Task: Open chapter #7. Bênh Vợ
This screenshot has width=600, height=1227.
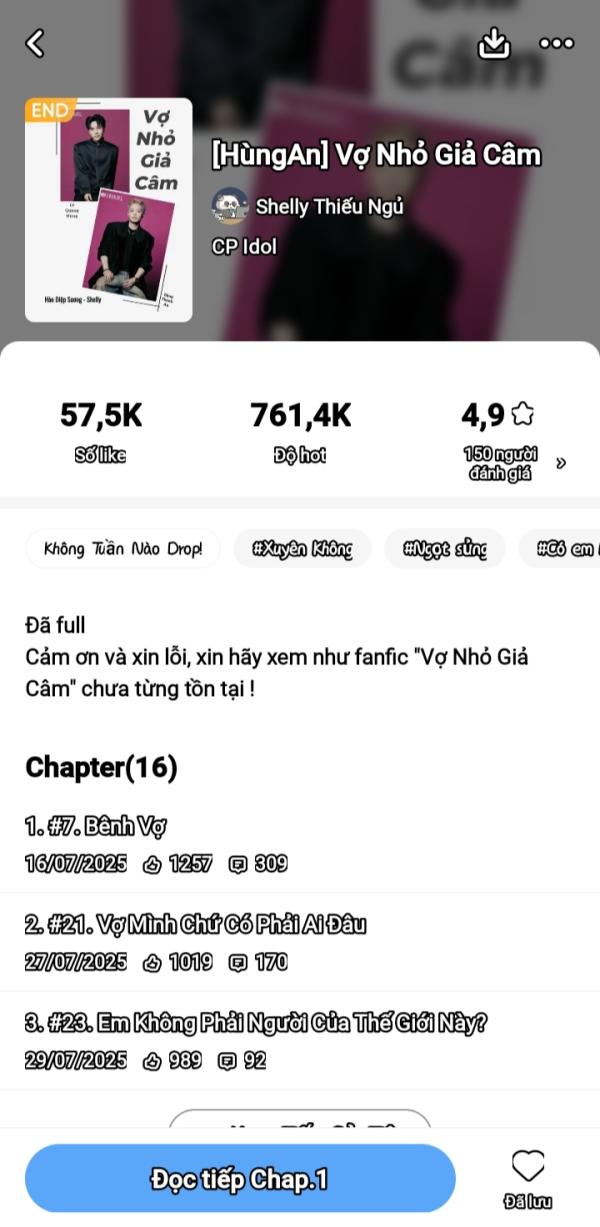Action: point(300,845)
